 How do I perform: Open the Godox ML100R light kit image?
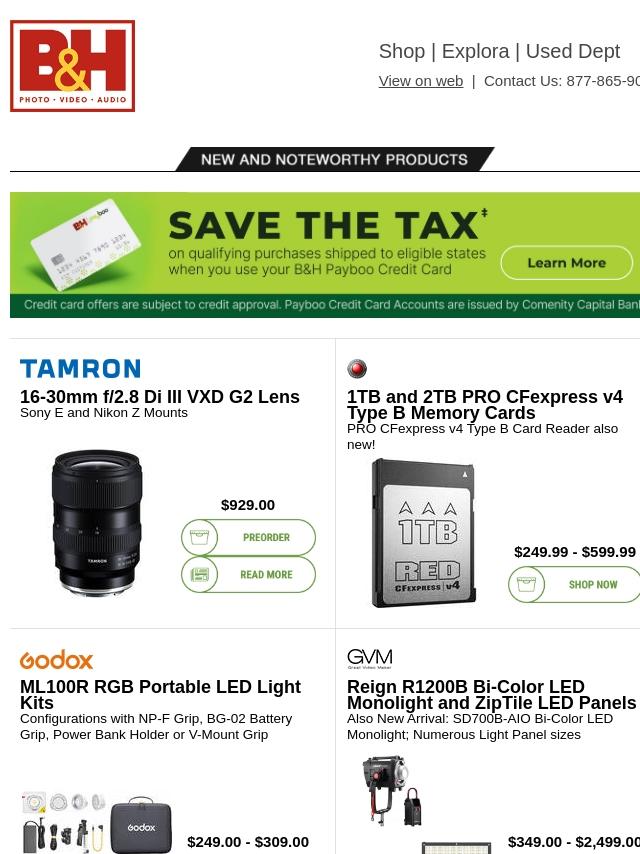tap(97, 822)
